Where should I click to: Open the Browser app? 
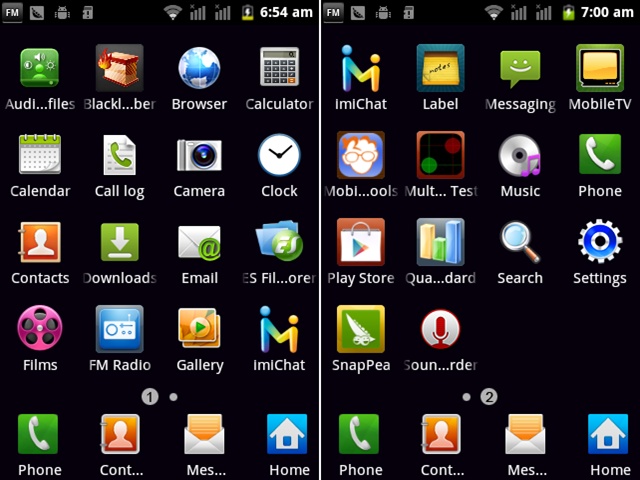click(199, 69)
